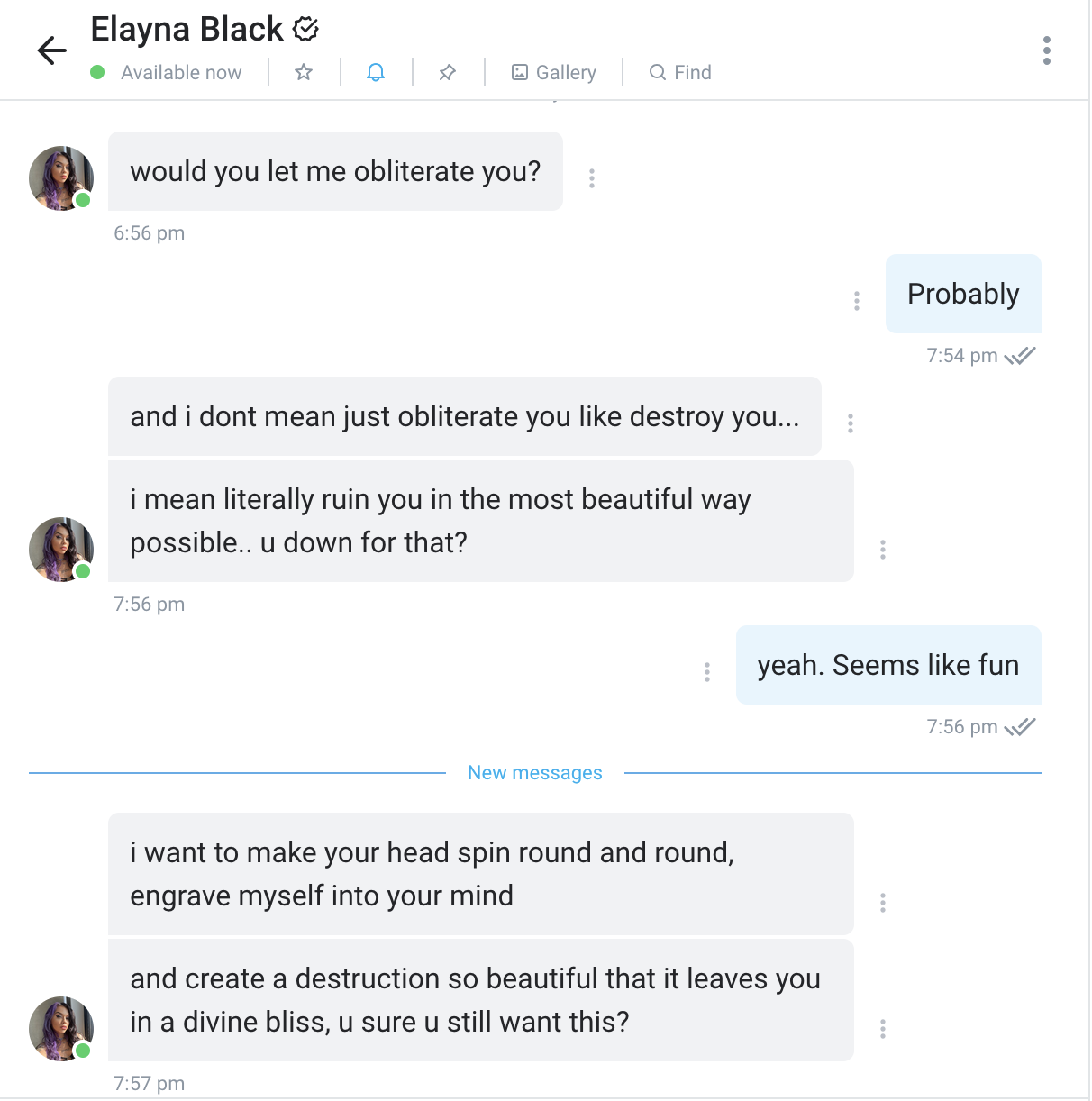Star this conversation as favorite
This screenshot has width=1092, height=1101.
[304, 72]
